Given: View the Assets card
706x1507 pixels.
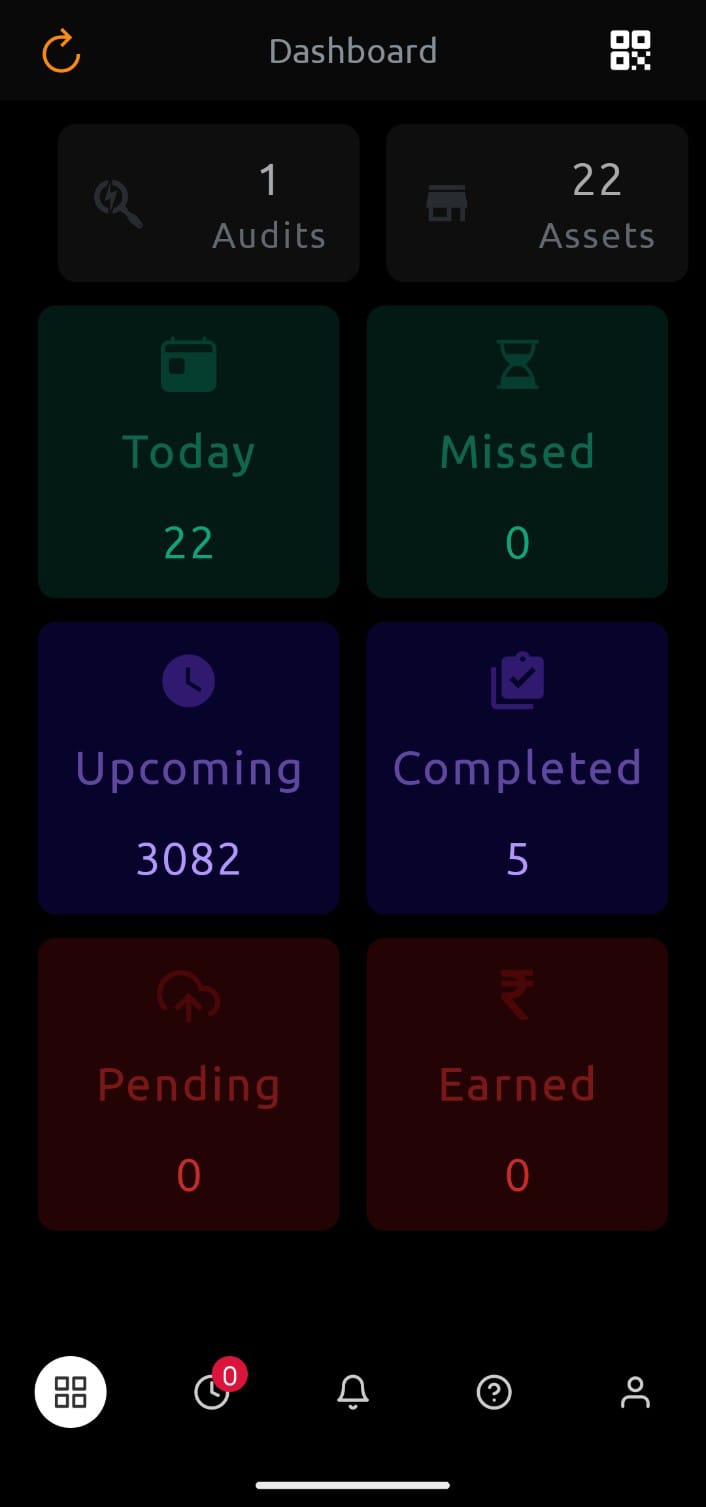Looking at the screenshot, I should tap(537, 203).
